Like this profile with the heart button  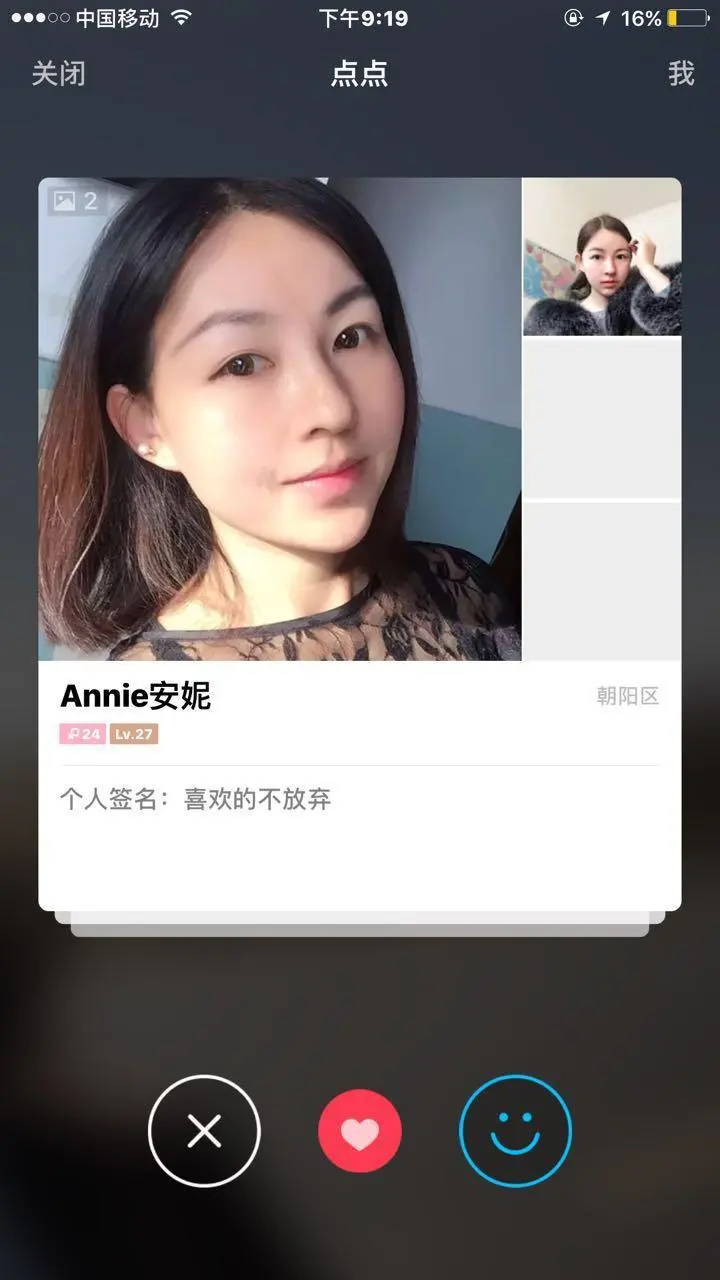(x=360, y=1131)
